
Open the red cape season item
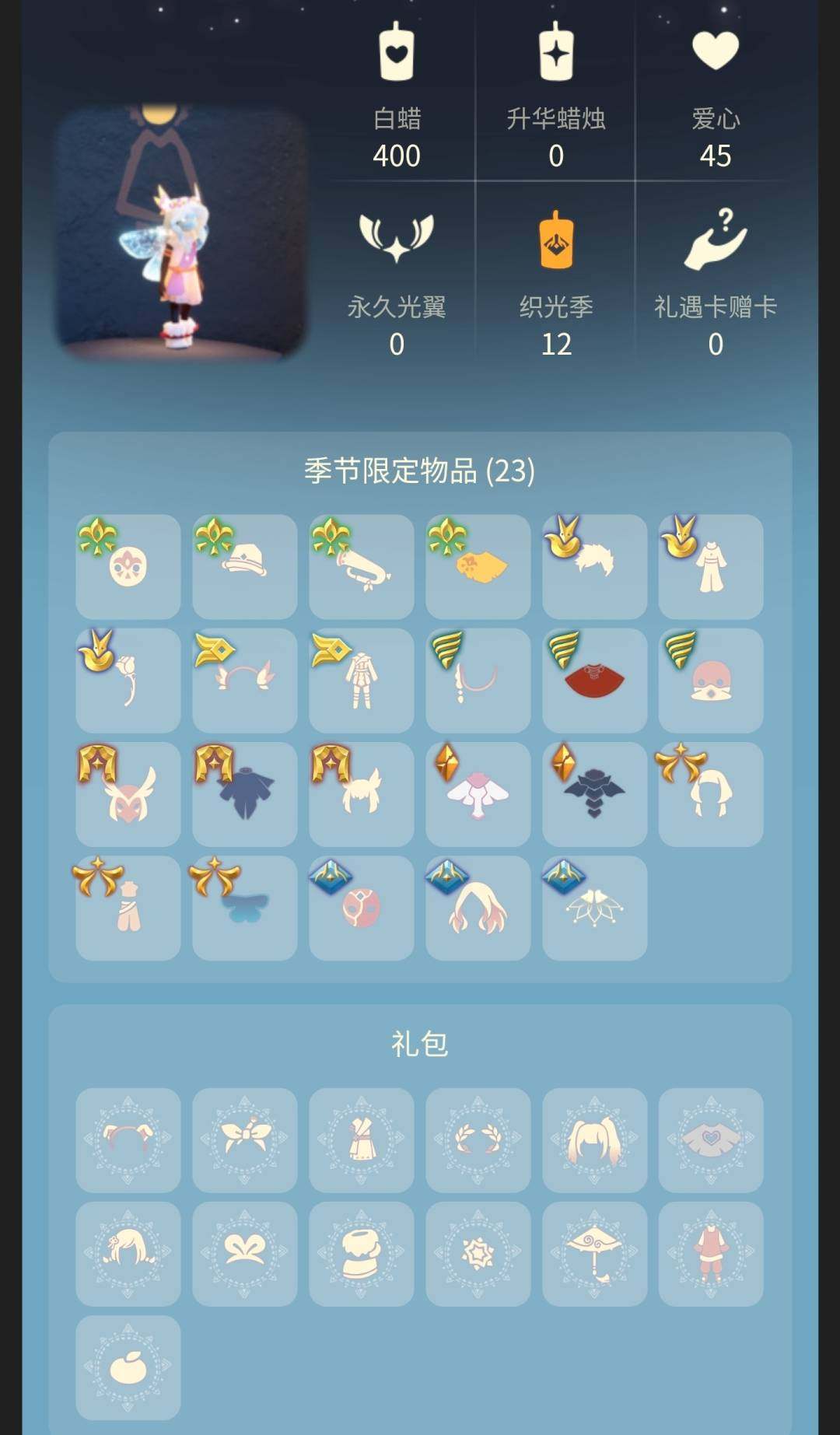pos(594,681)
